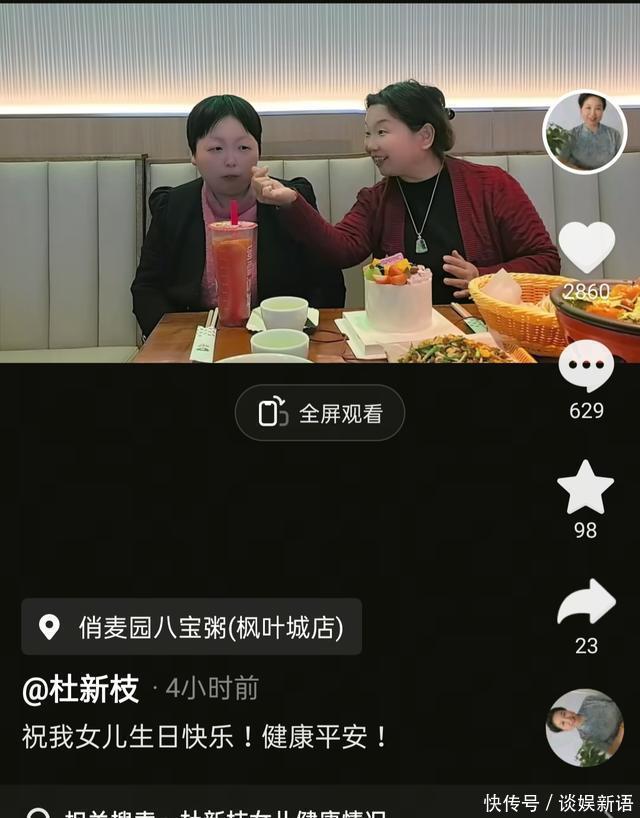640x818 pixels.
Task: Like this video with the heart
Action: click(x=586, y=248)
